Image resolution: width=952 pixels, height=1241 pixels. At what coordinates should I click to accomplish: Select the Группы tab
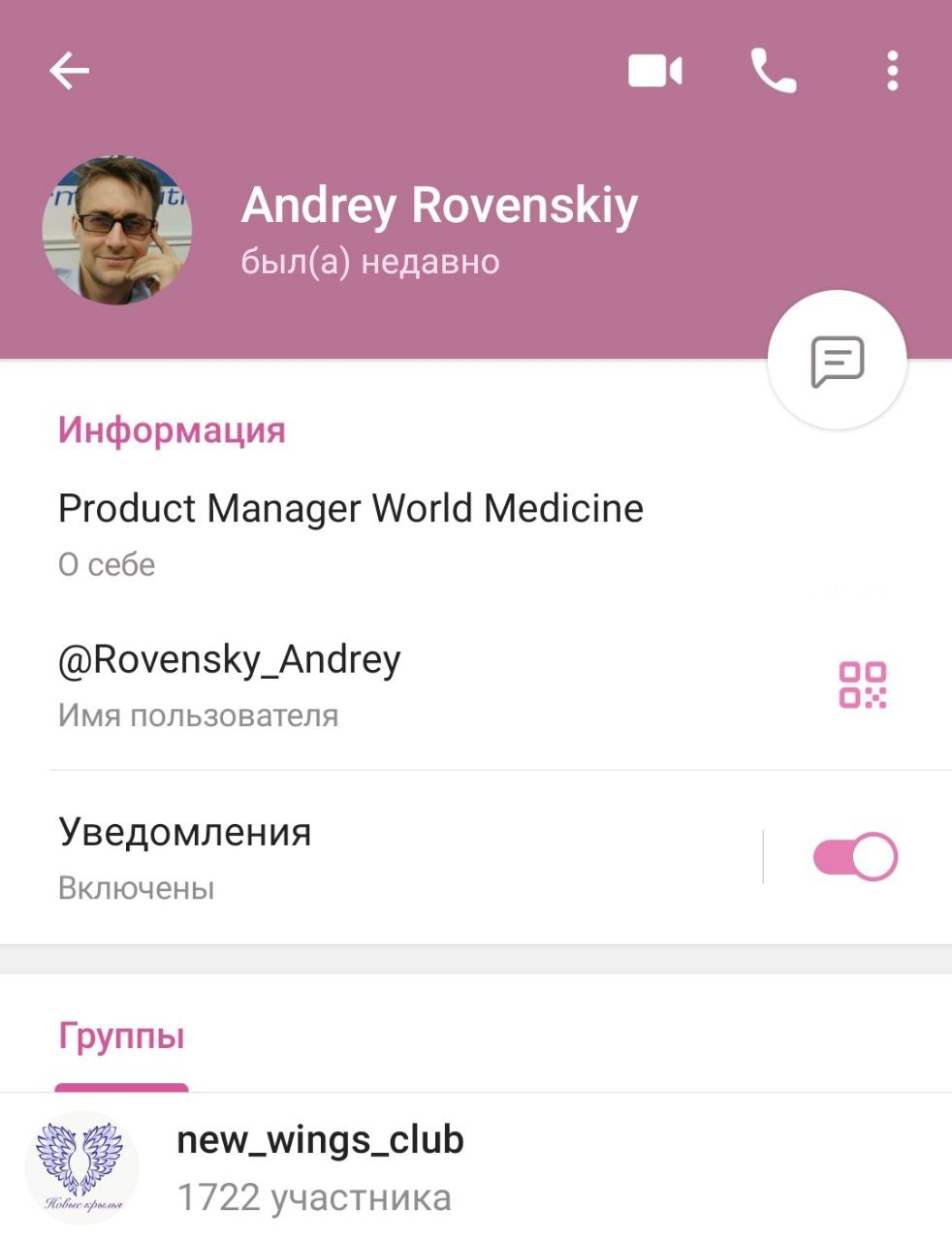(121, 1036)
